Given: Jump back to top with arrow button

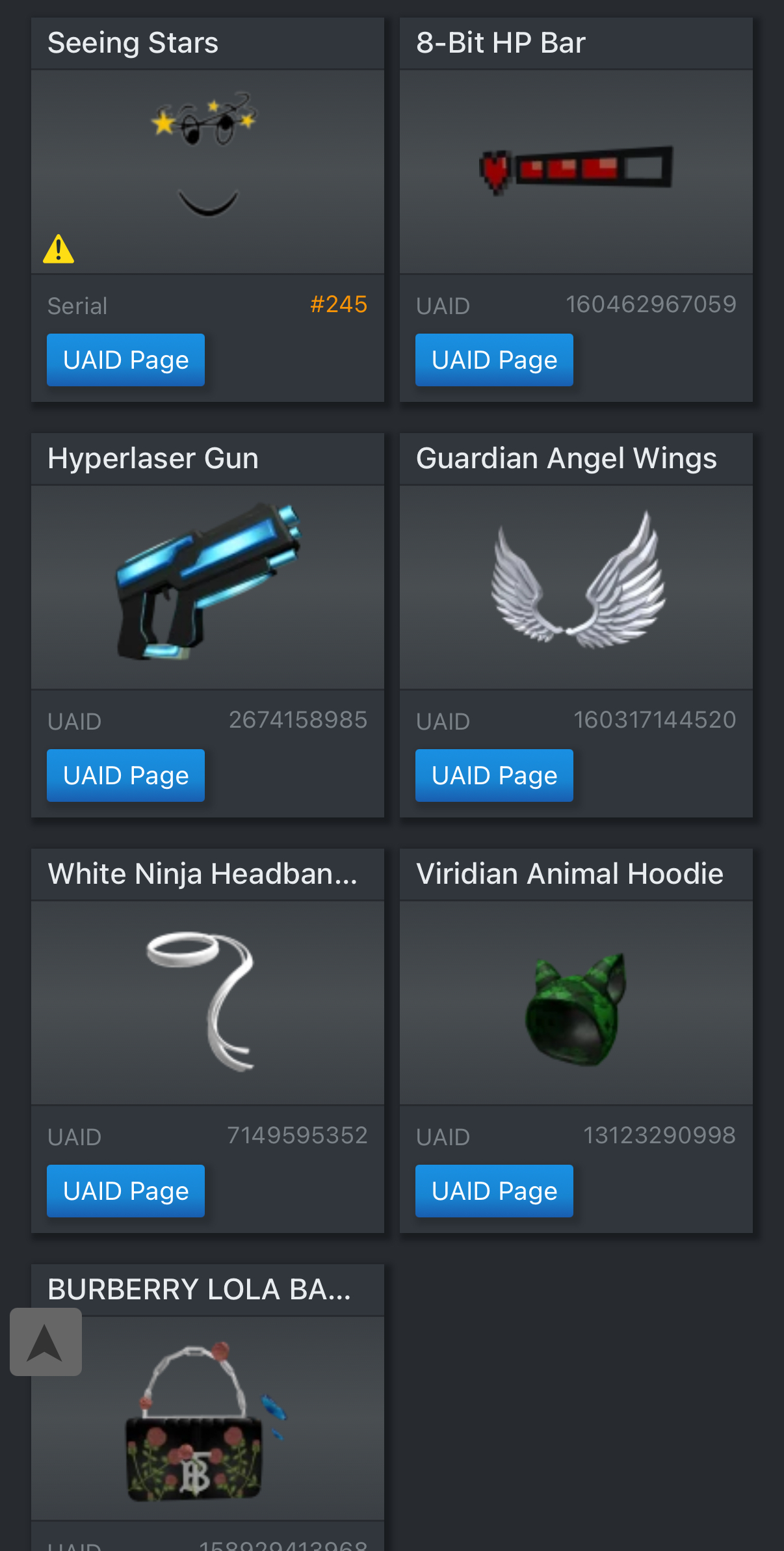Looking at the screenshot, I should (46, 1342).
